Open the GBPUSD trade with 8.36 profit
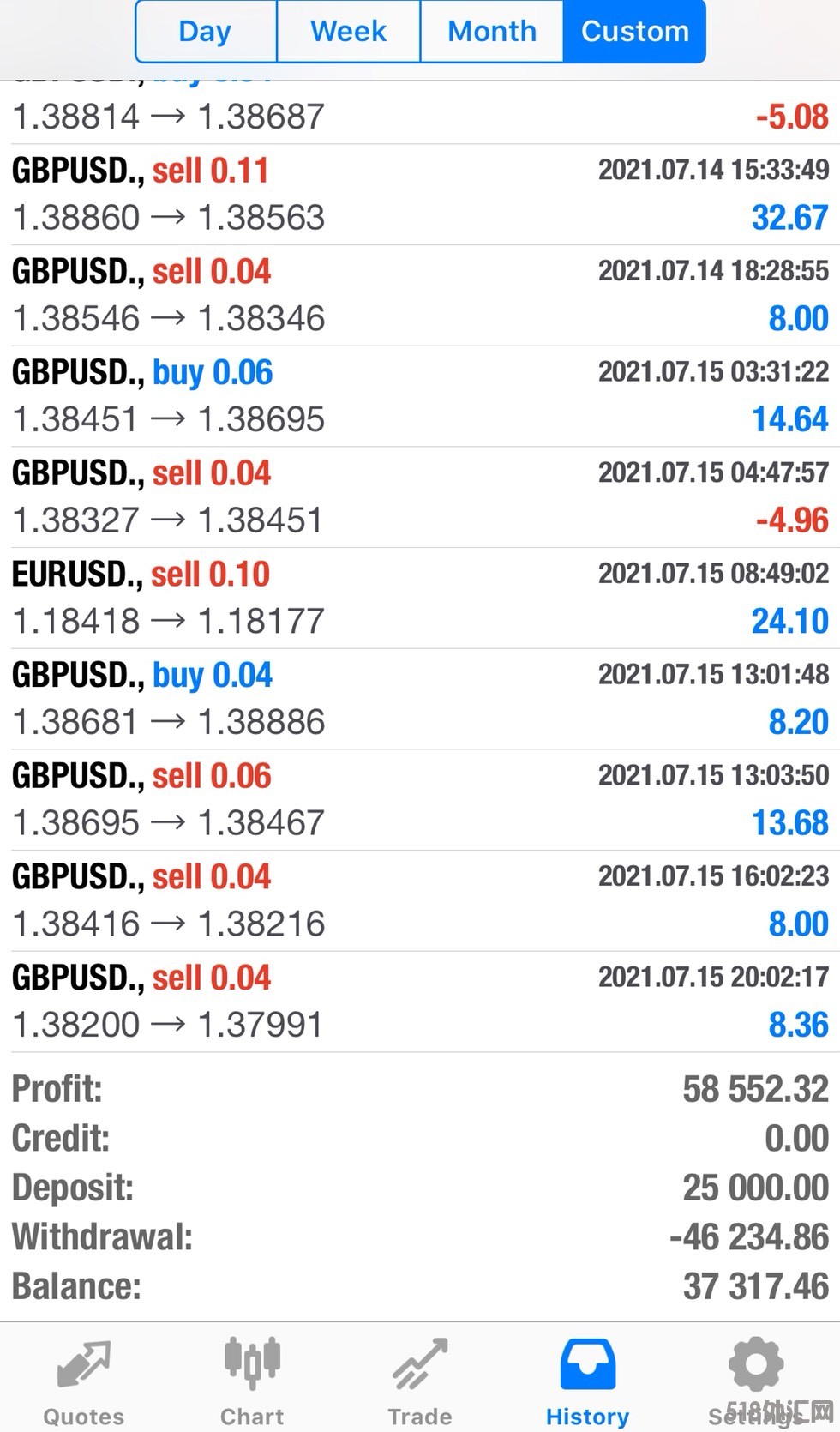This screenshot has width=840, height=1432. click(420, 1002)
